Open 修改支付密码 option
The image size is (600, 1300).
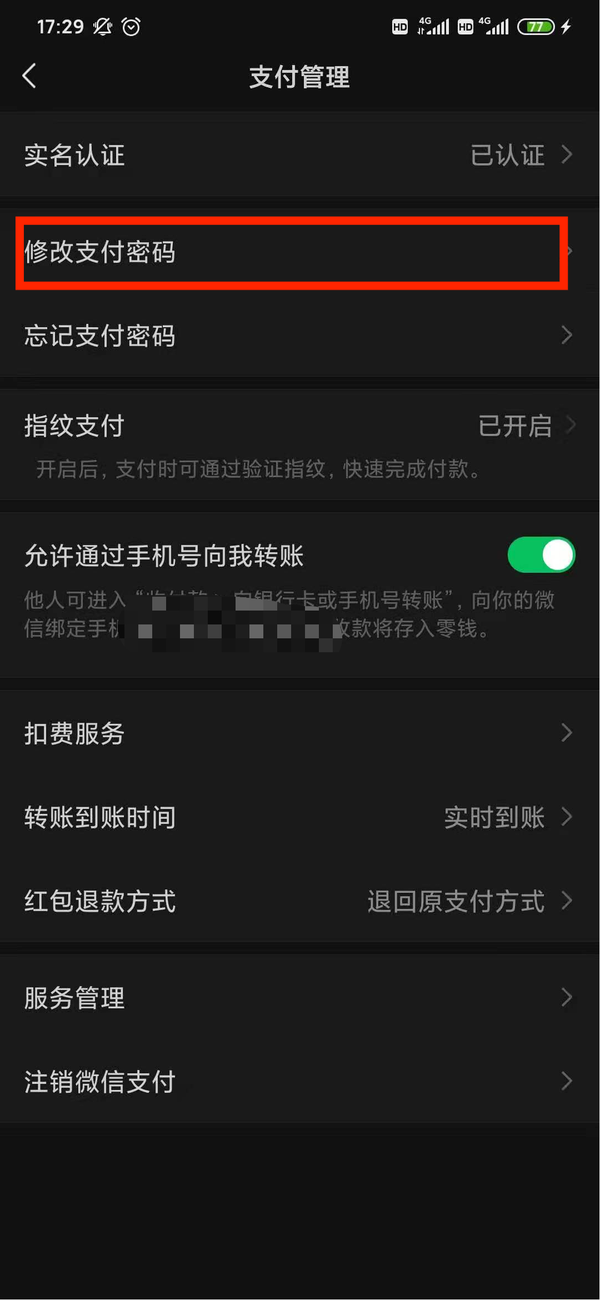click(x=292, y=253)
